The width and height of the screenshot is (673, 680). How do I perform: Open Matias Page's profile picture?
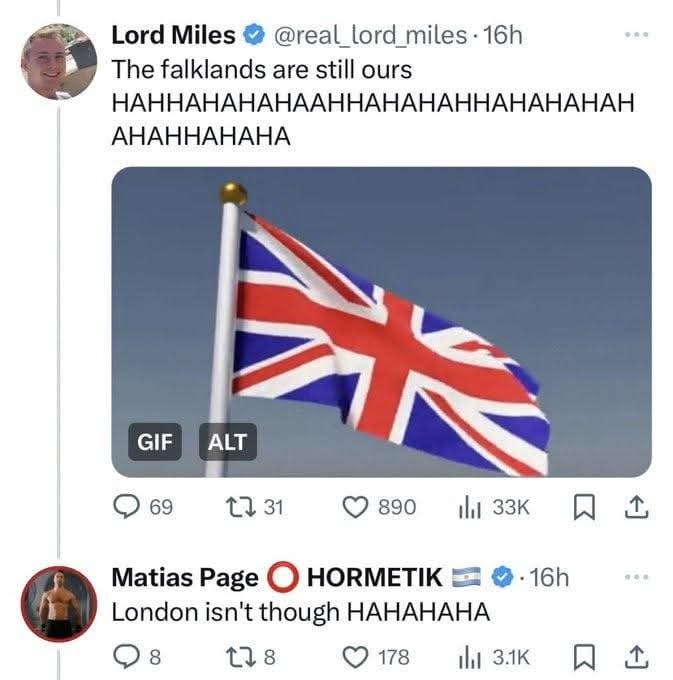[x=59, y=603]
